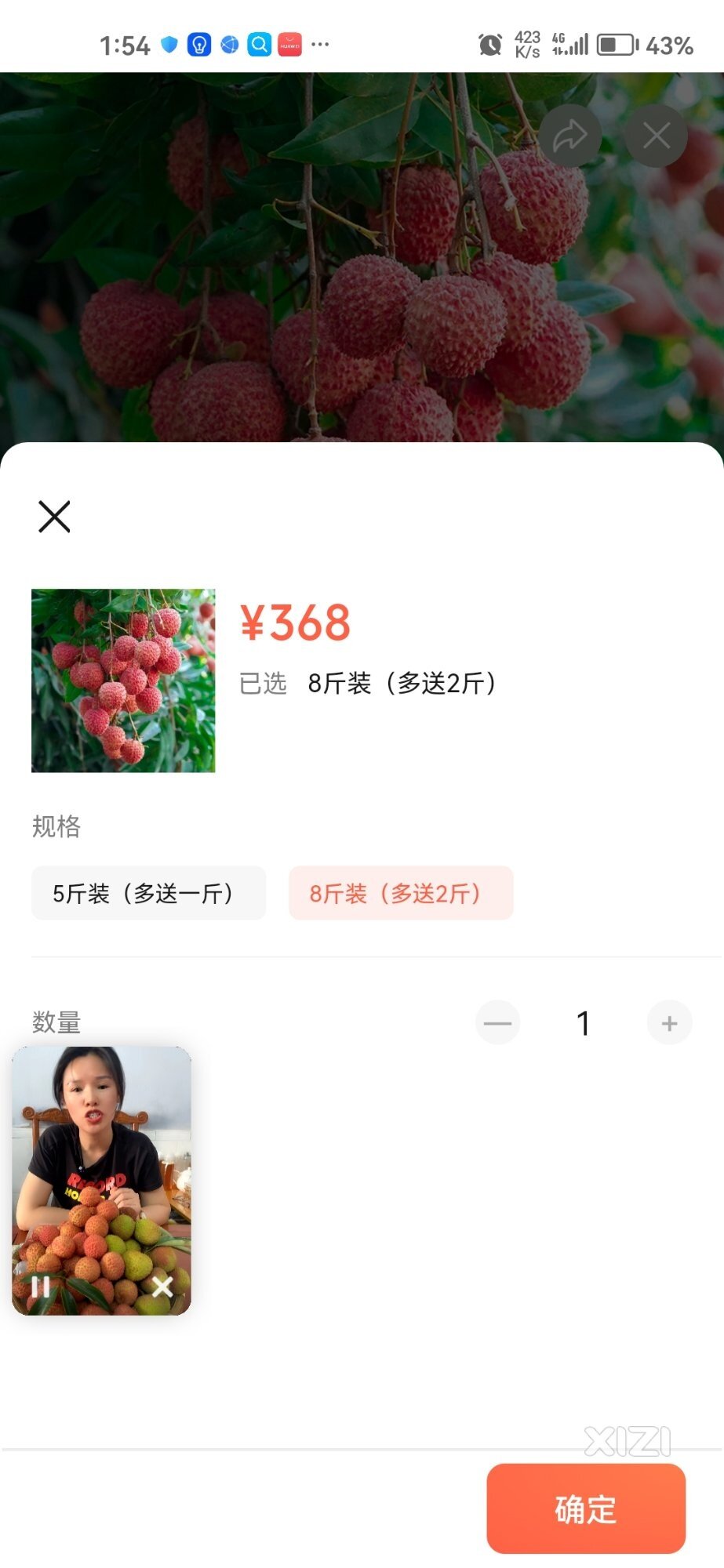The image size is (724, 1568).
Task: Select the 8斤装（多送2斤）option
Action: pos(401,893)
